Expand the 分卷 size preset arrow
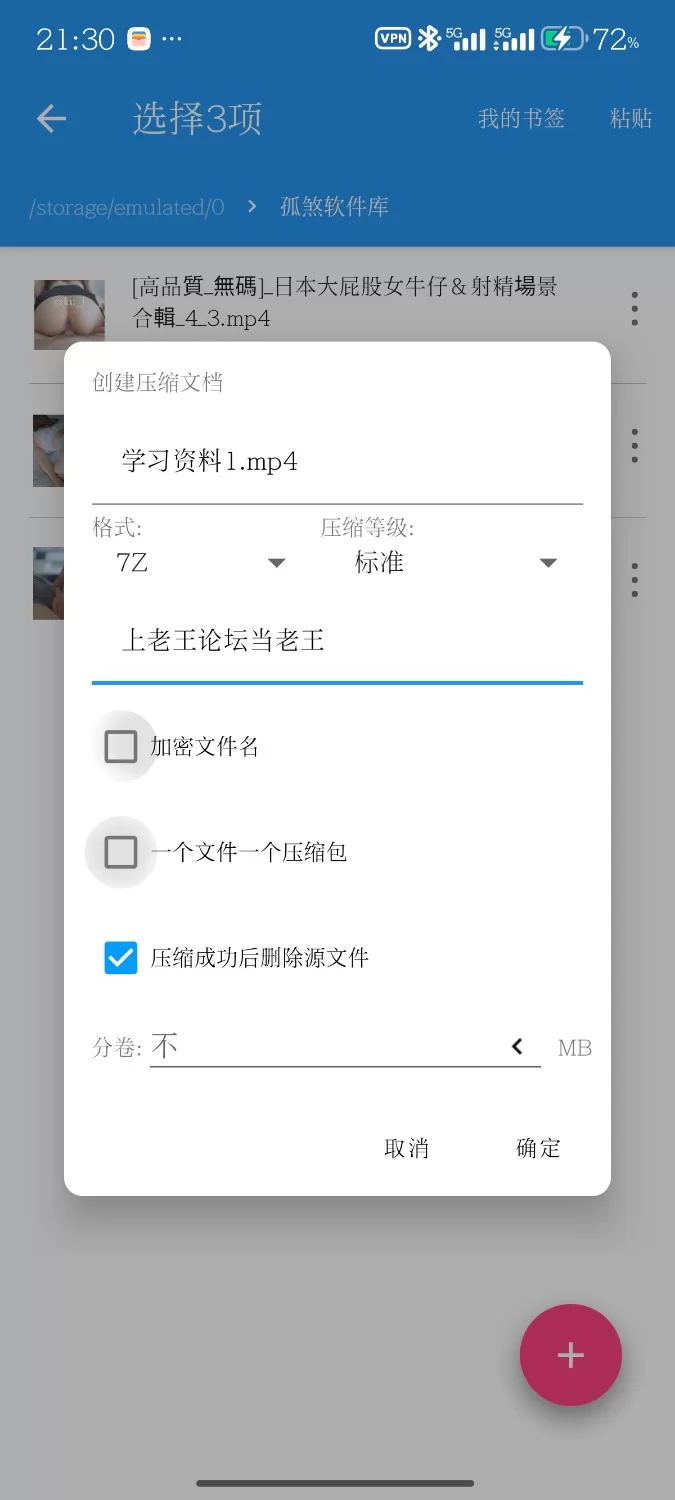675x1500 pixels. pos(517,1047)
